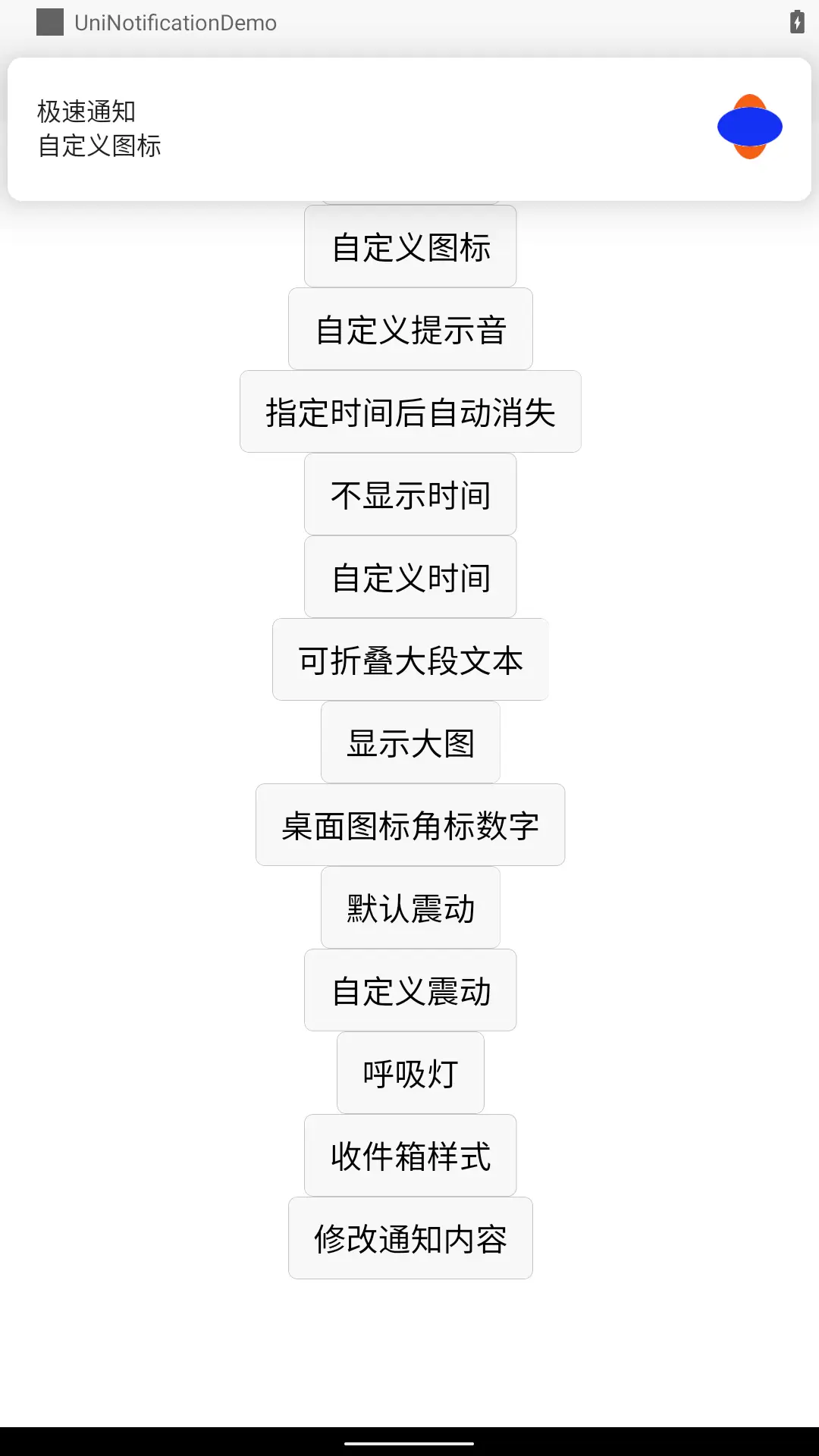The width and height of the screenshot is (819, 1456).
Task: Activate the 呼吸灯 option
Action: pos(410,1073)
